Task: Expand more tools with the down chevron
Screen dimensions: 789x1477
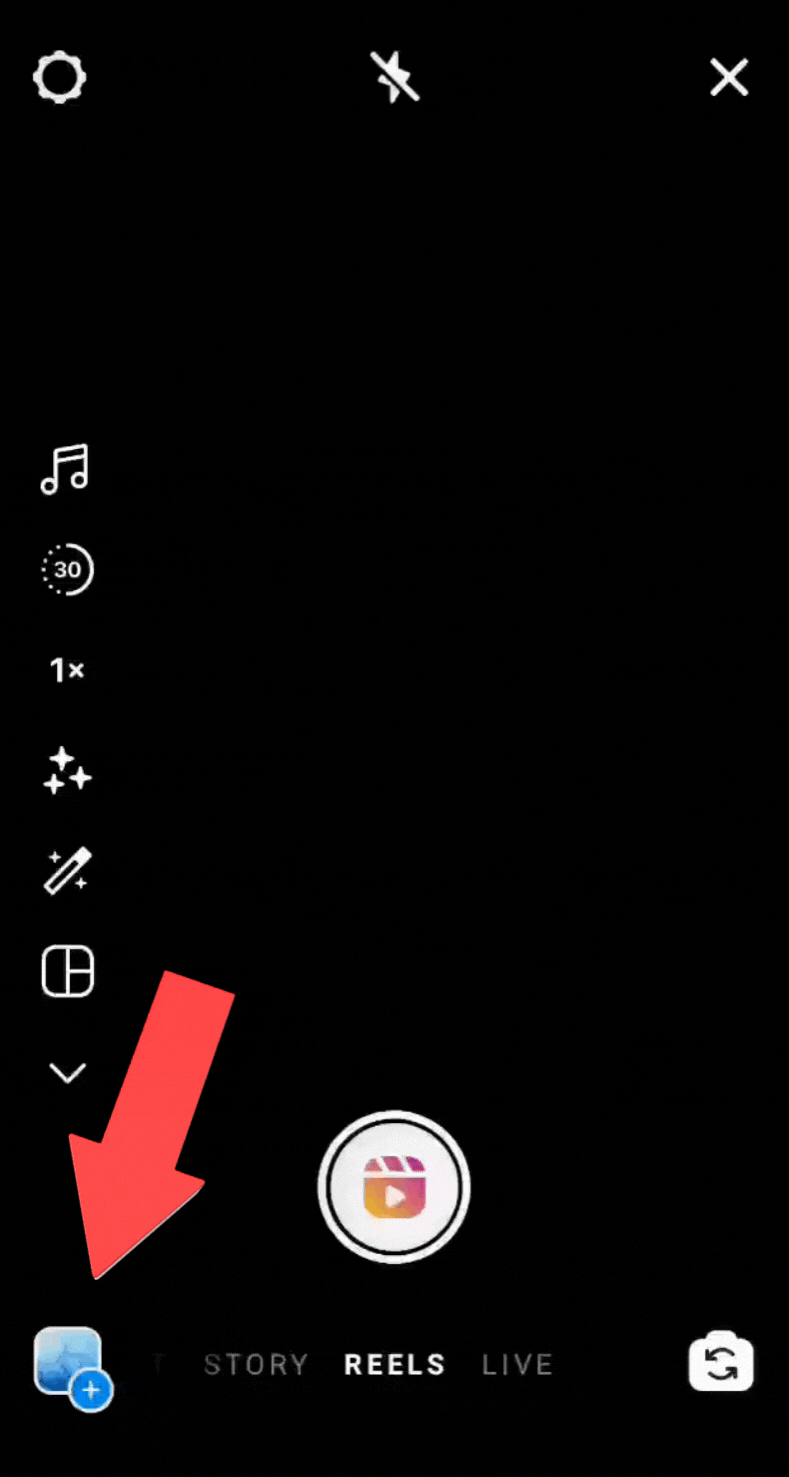Action: (x=67, y=1073)
